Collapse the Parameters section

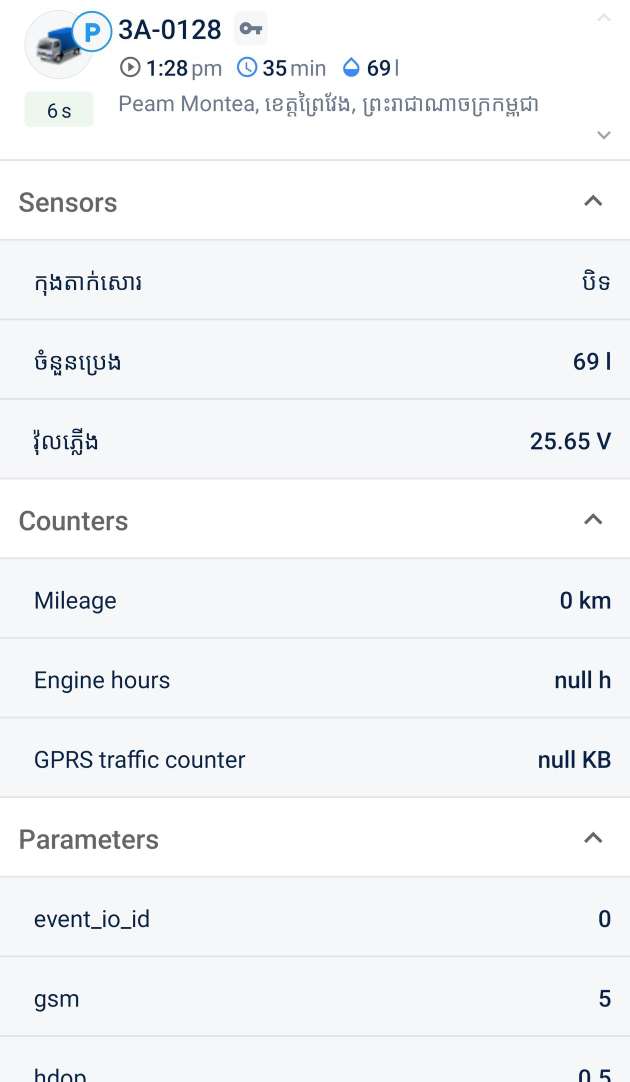click(593, 838)
